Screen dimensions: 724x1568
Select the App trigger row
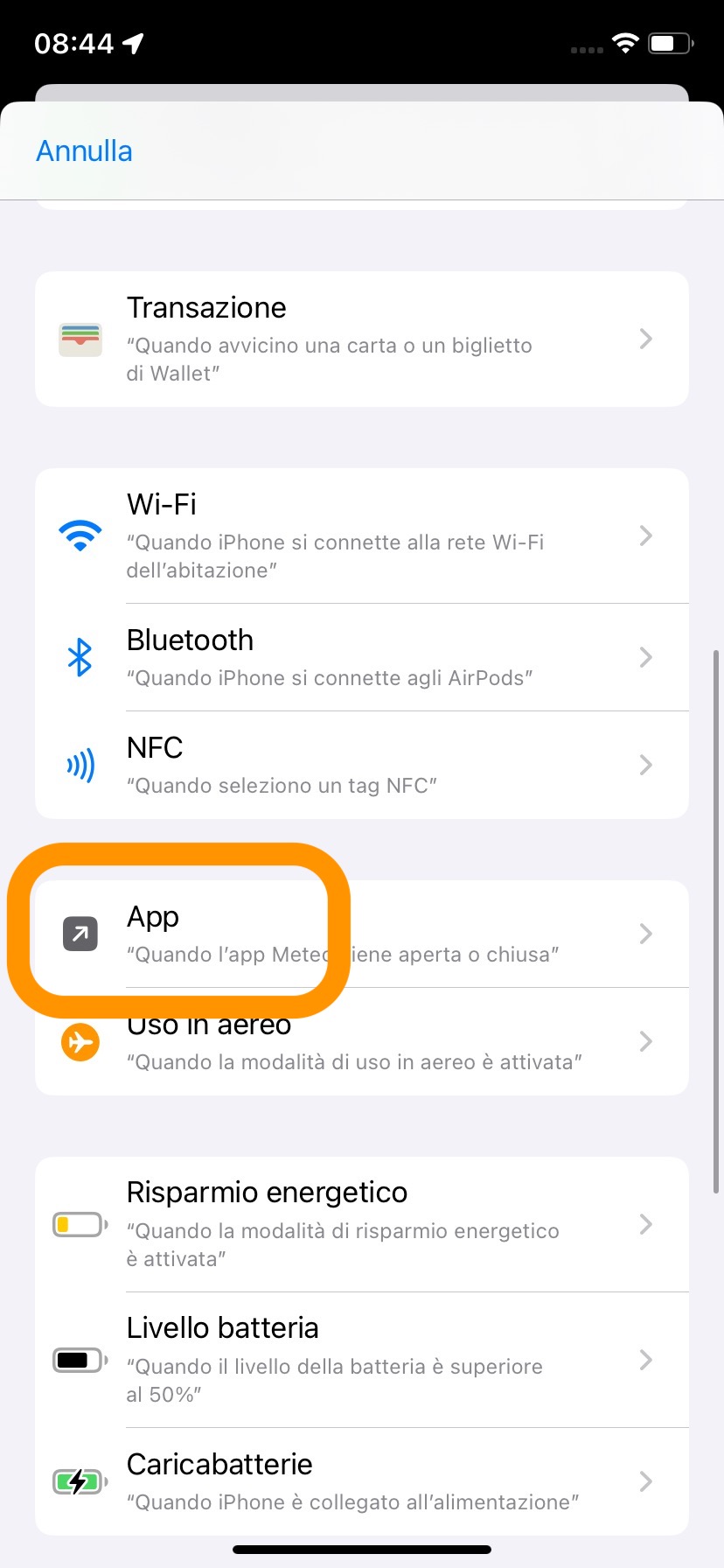(361, 934)
